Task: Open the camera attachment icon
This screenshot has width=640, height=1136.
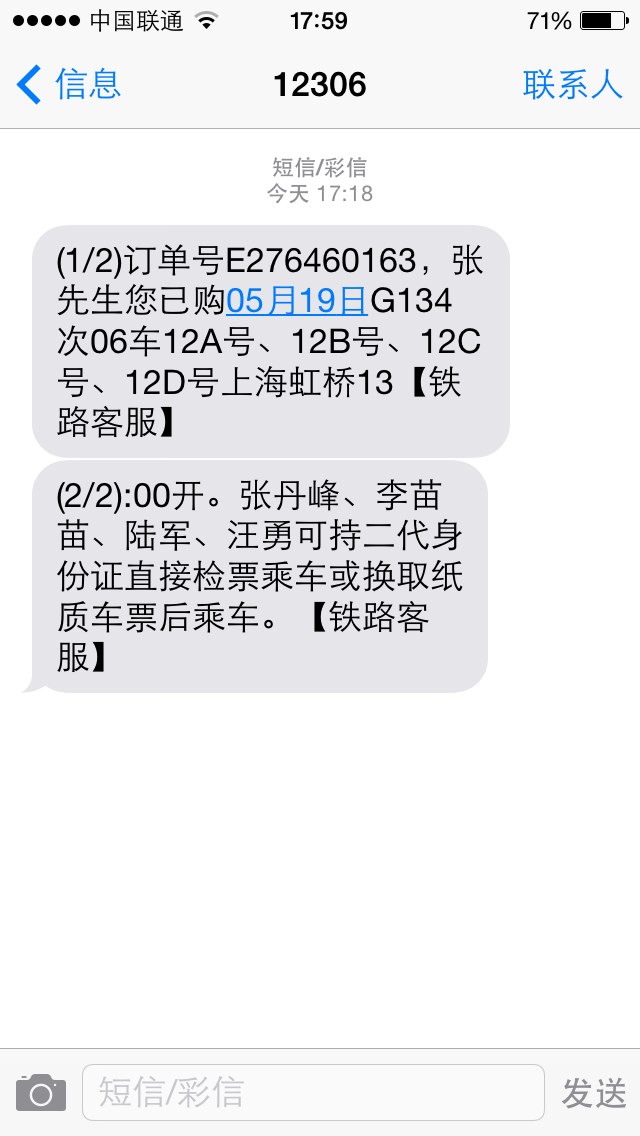Action: point(41,1093)
